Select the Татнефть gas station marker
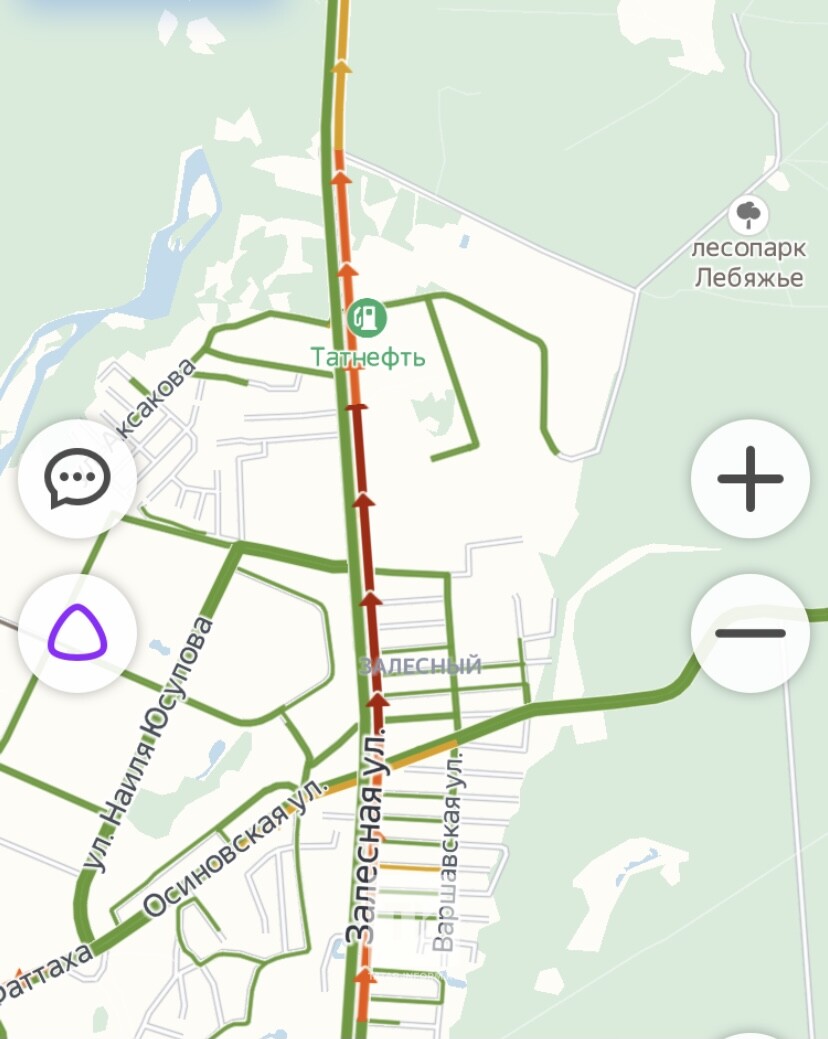 click(367, 318)
